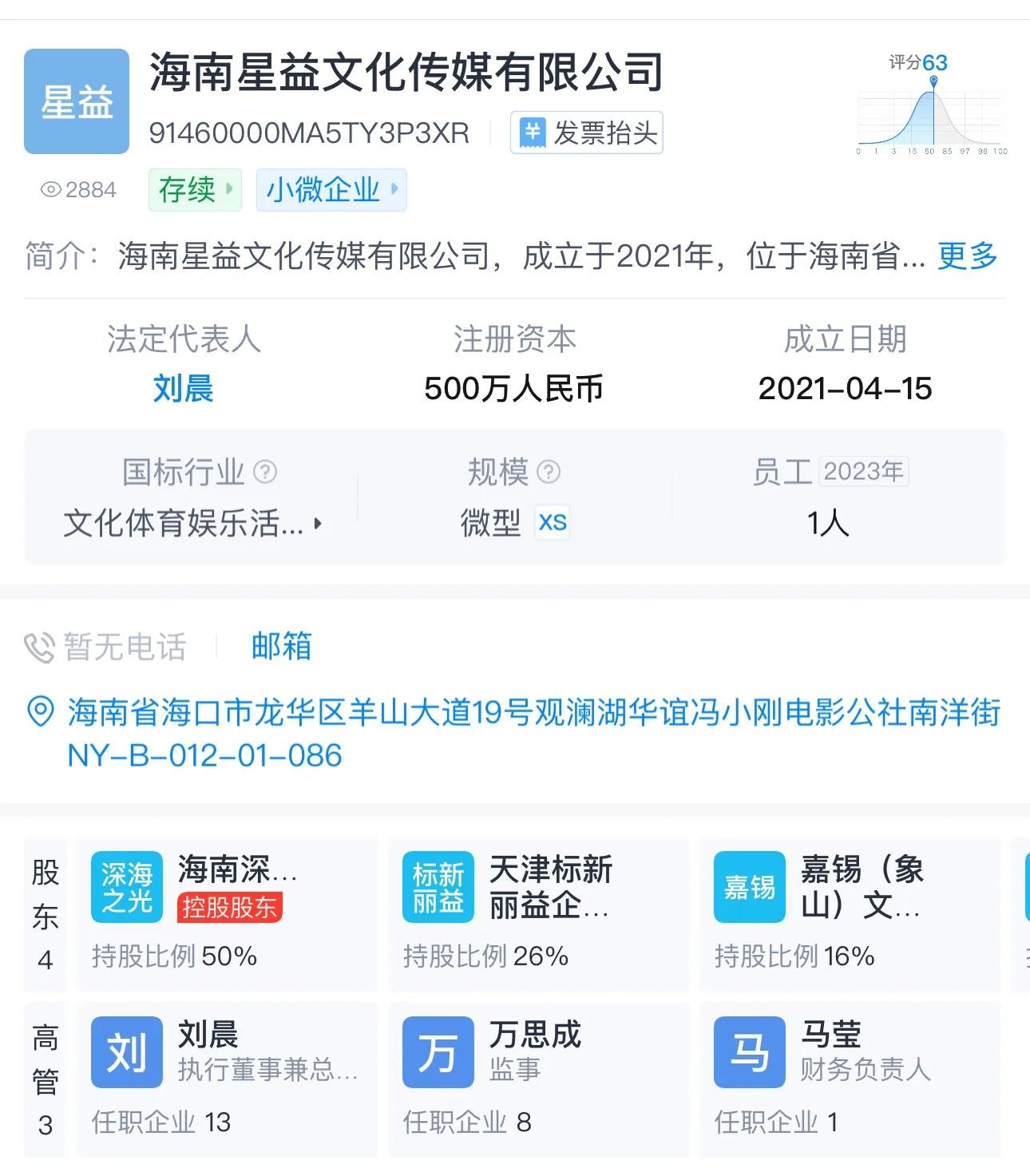Tap the 发票抬头 invoice header button
Image resolution: width=1030 pixels, height=1176 pixels.
pos(587,133)
